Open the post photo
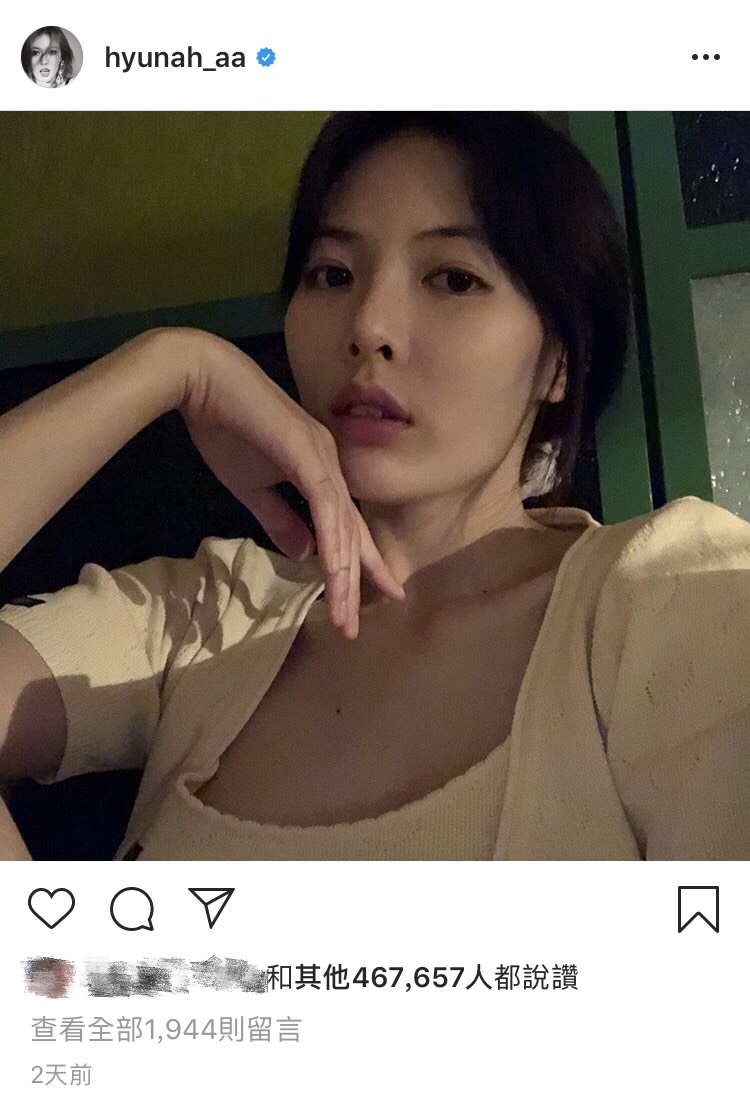 (375, 485)
